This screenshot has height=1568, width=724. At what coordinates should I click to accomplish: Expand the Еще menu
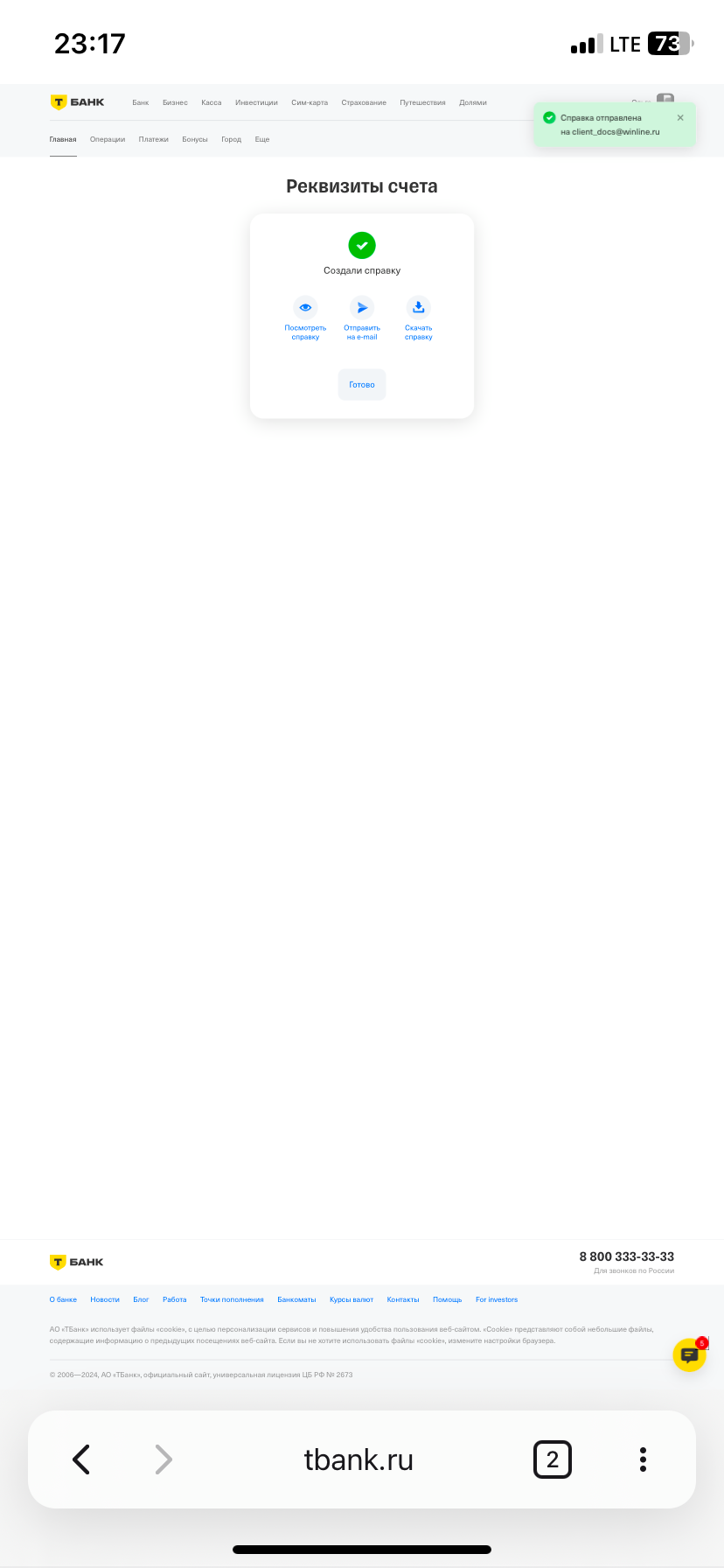click(262, 139)
